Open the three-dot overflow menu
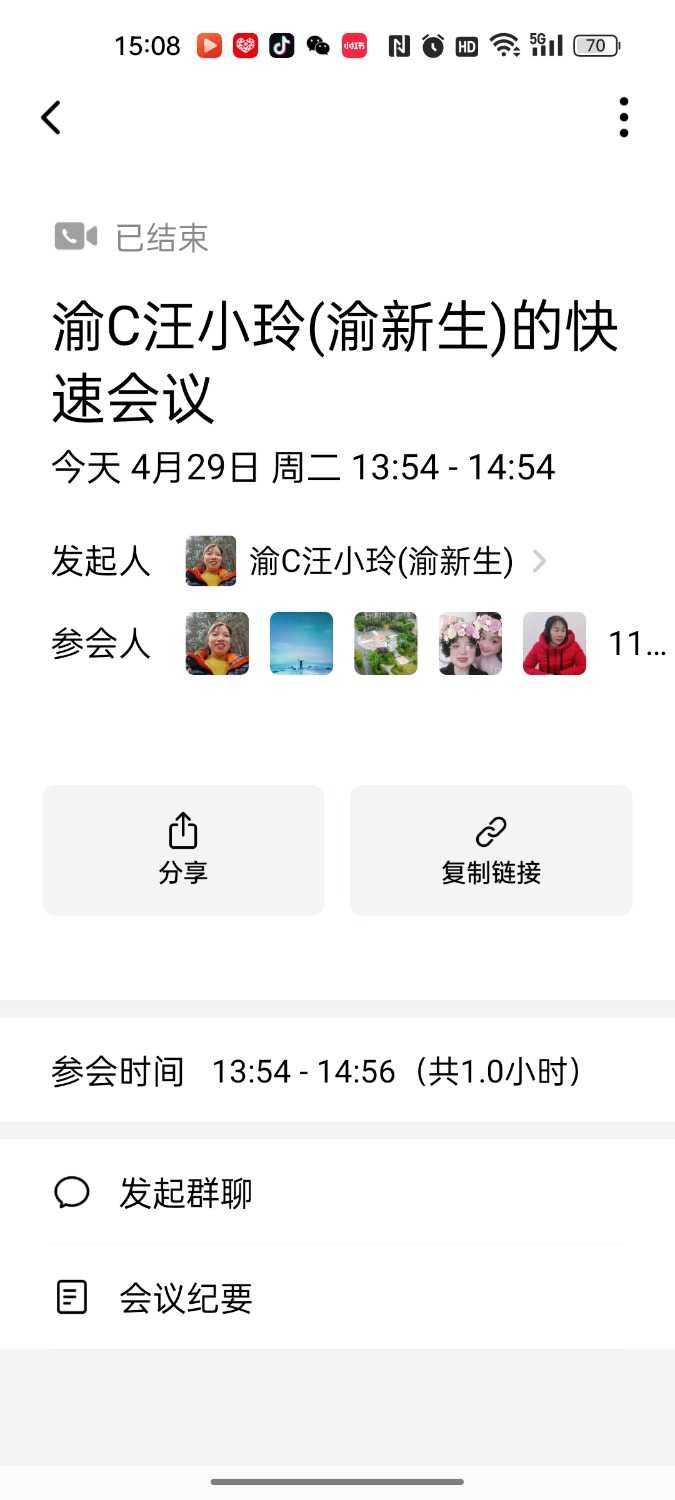The height and width of the screenshot is (1500, 675). click(623, 118)
